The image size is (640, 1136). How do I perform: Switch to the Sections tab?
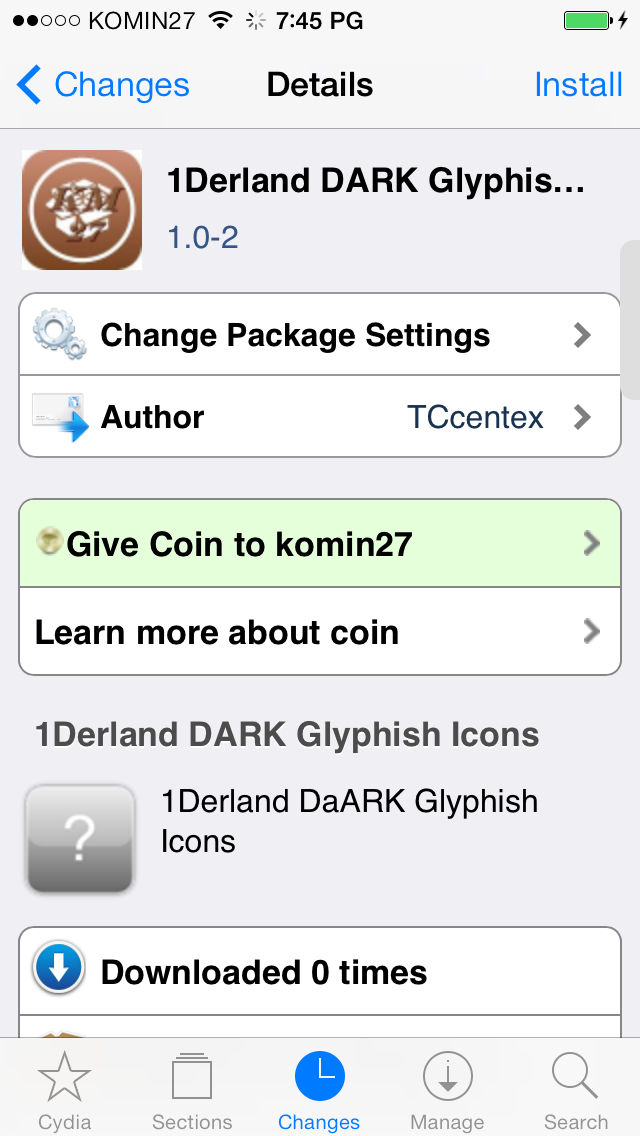[x=192, y=1091]
